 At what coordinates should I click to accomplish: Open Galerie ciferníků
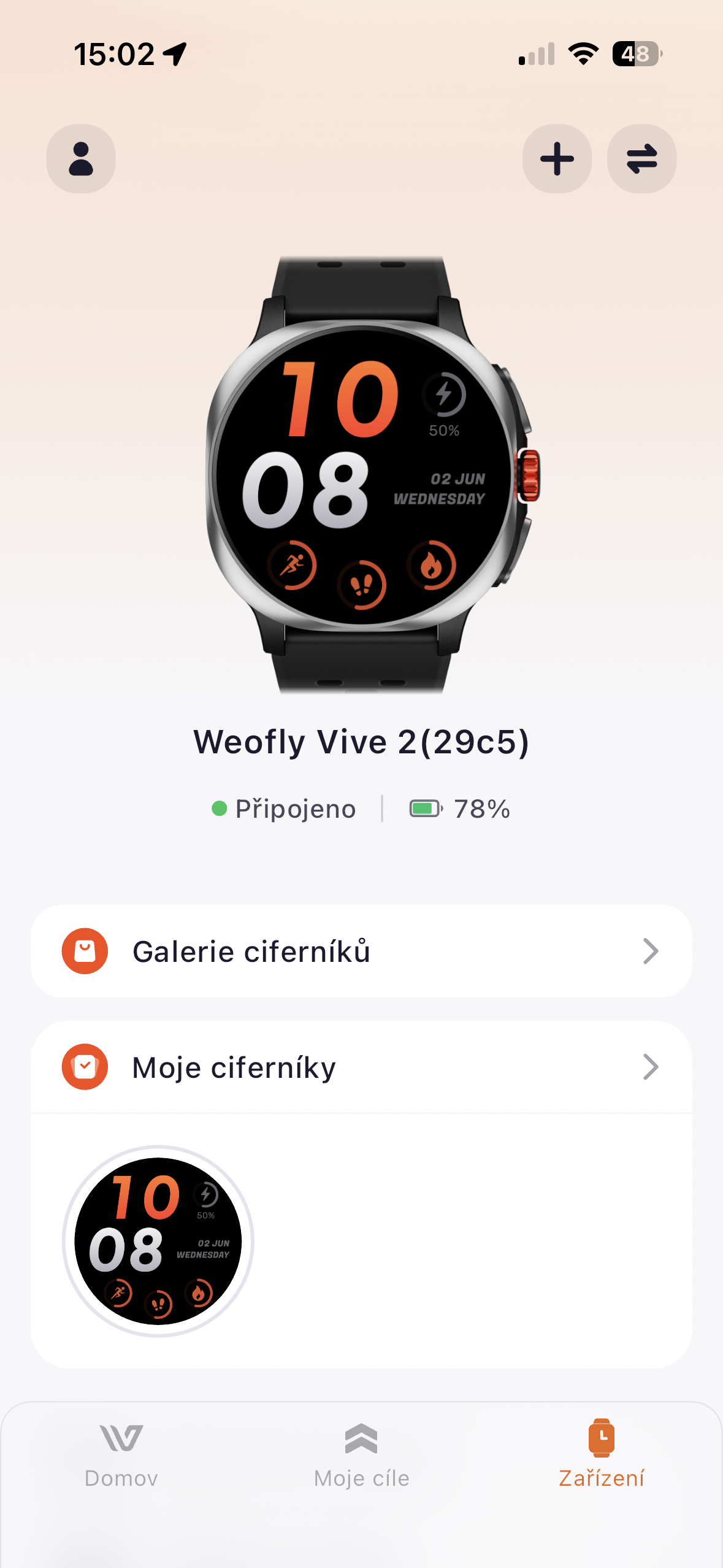pyautogui.click(x=361, y=951)
